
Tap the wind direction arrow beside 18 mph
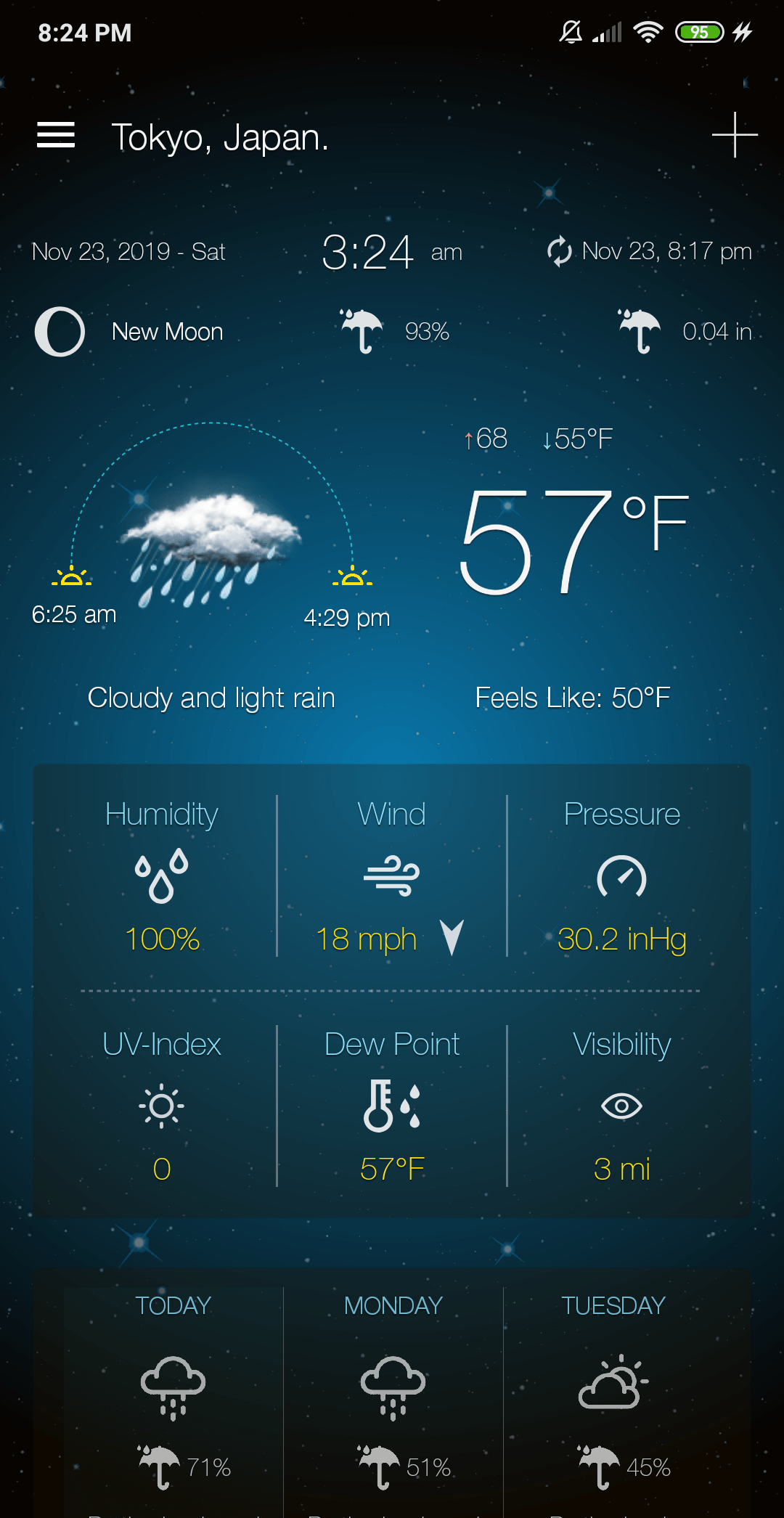point(452,939)
